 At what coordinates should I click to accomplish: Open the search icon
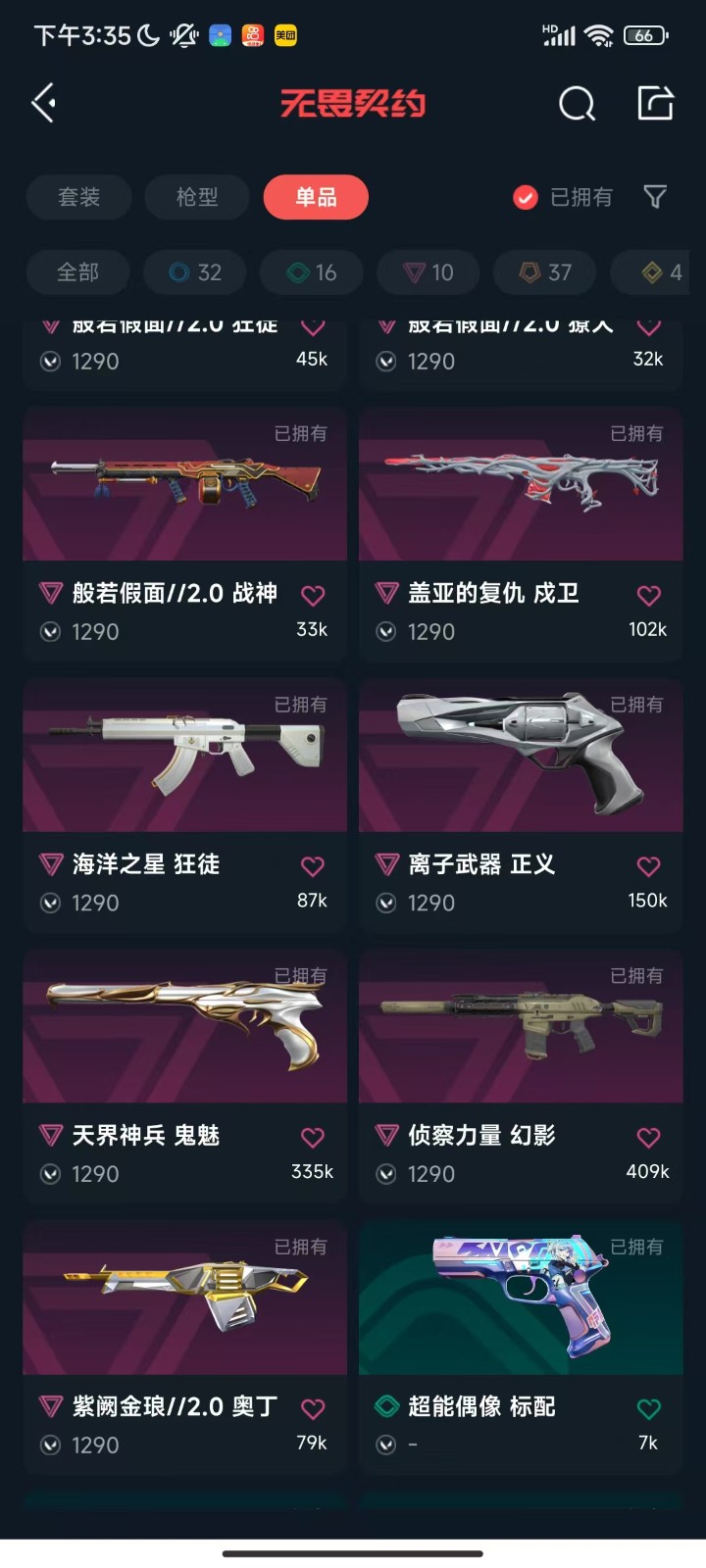(x=577, y=103)
